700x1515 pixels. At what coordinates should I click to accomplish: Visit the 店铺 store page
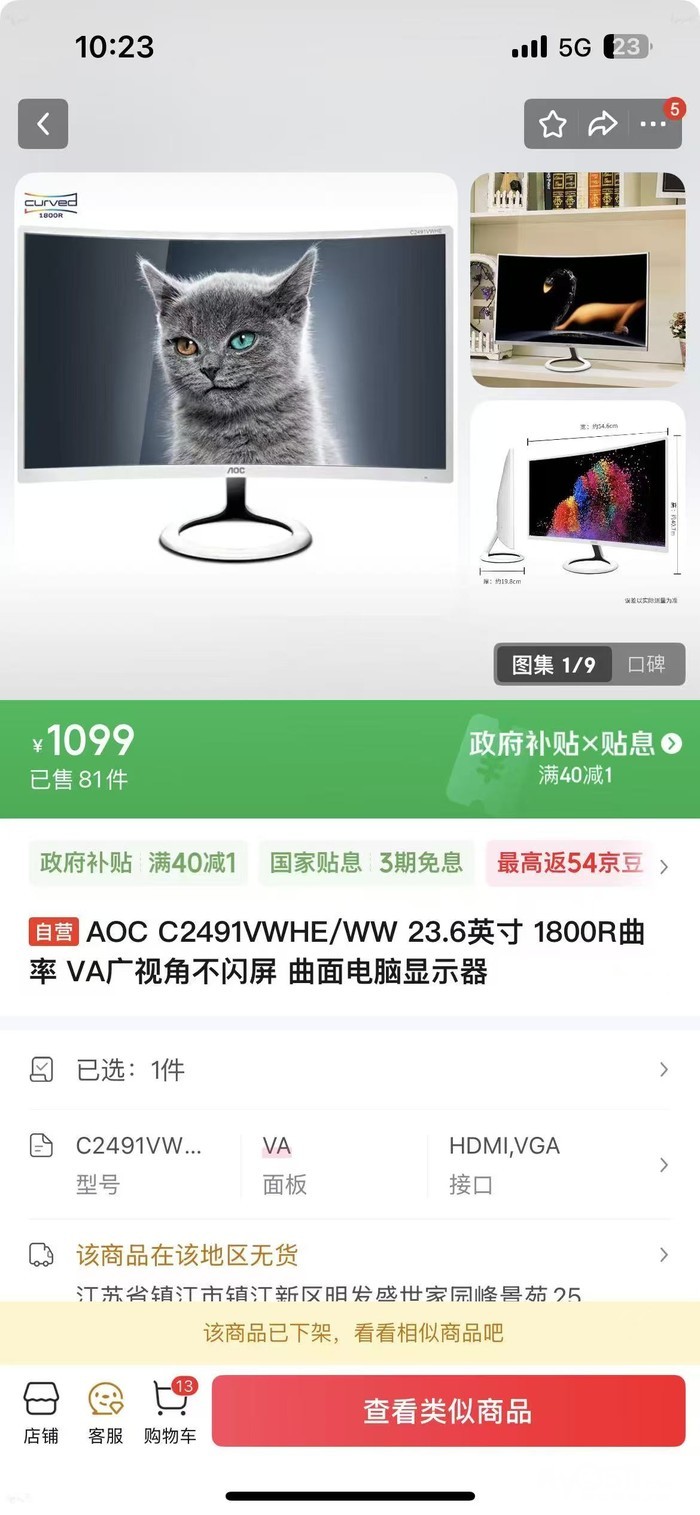(41, 1412)
